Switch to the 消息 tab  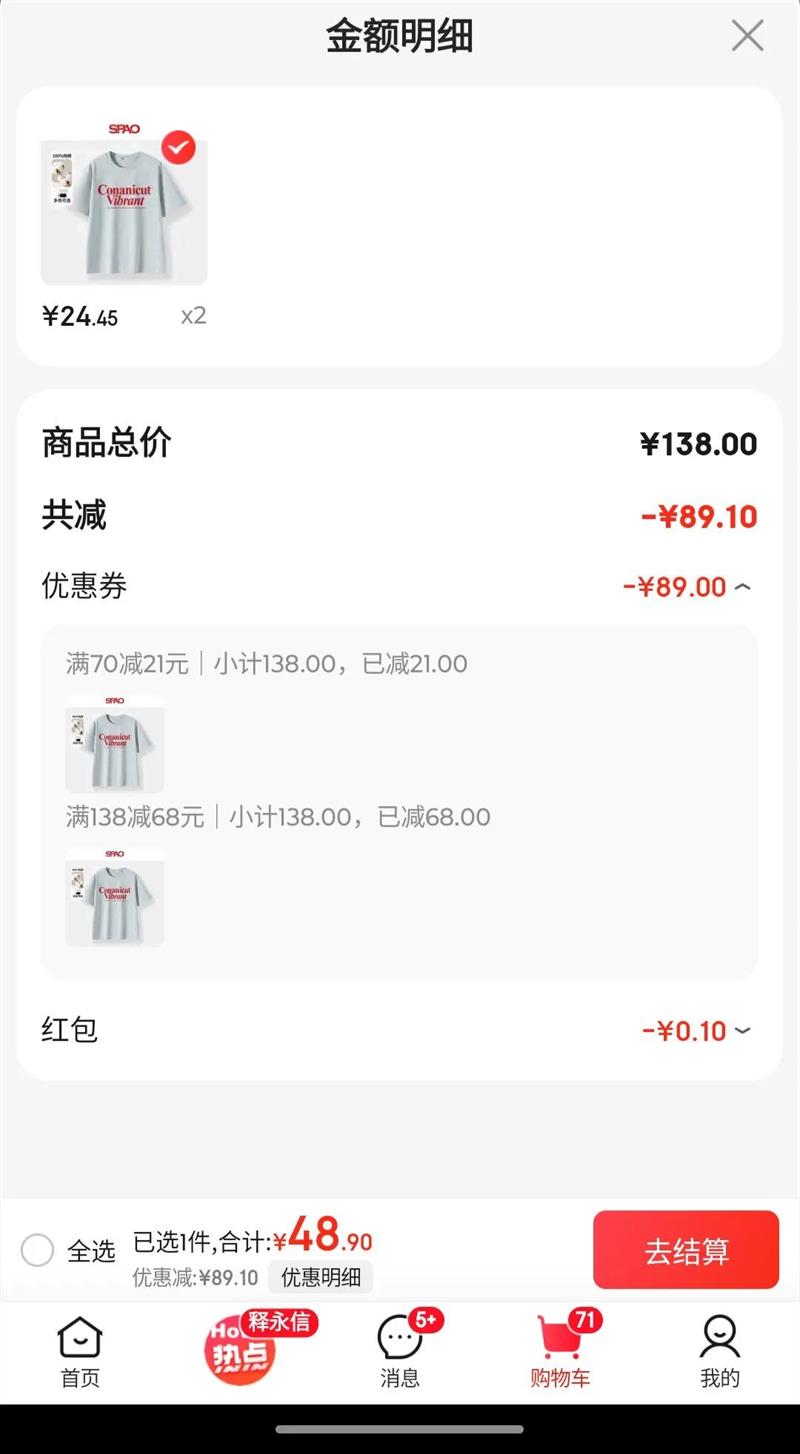pos(400,1351)
